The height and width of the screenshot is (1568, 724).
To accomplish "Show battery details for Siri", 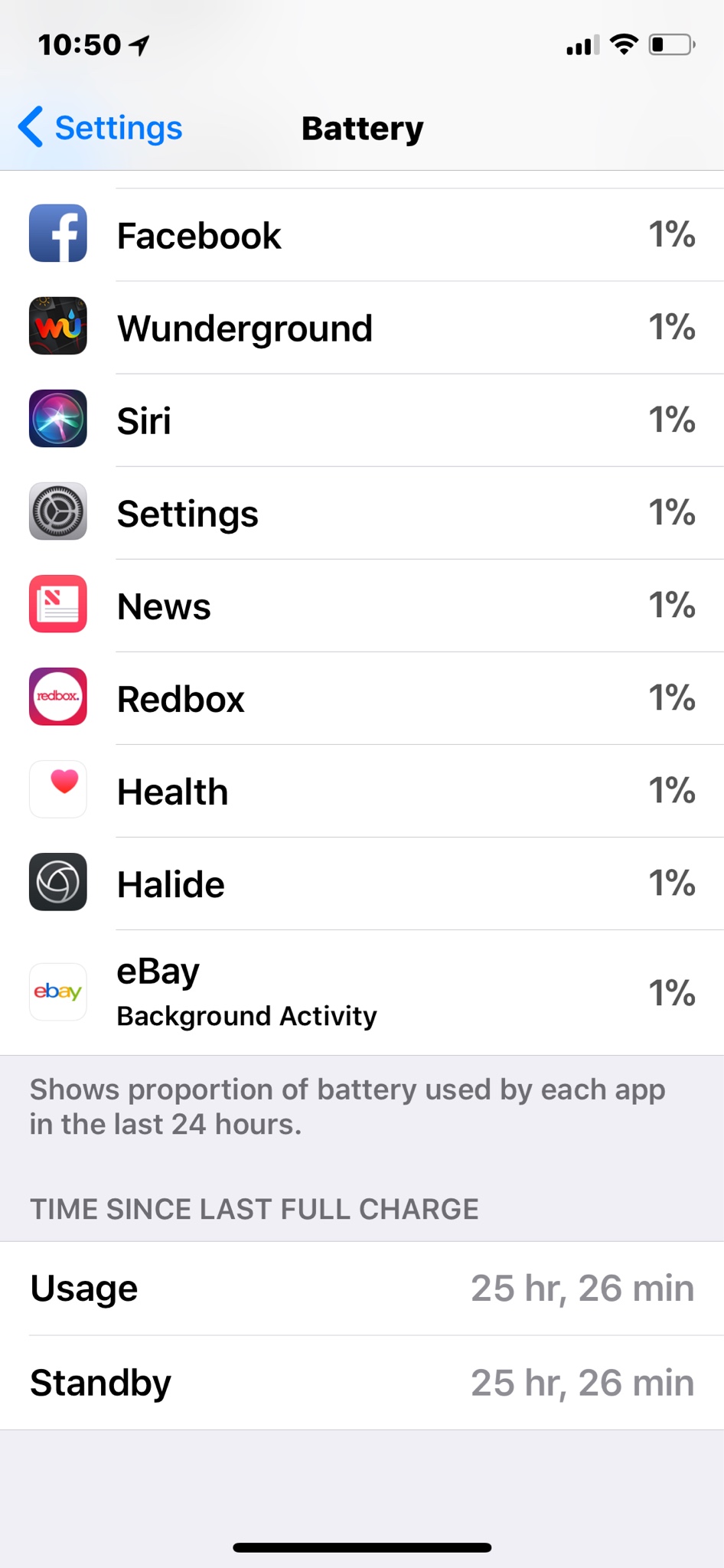I will [362, 420].
